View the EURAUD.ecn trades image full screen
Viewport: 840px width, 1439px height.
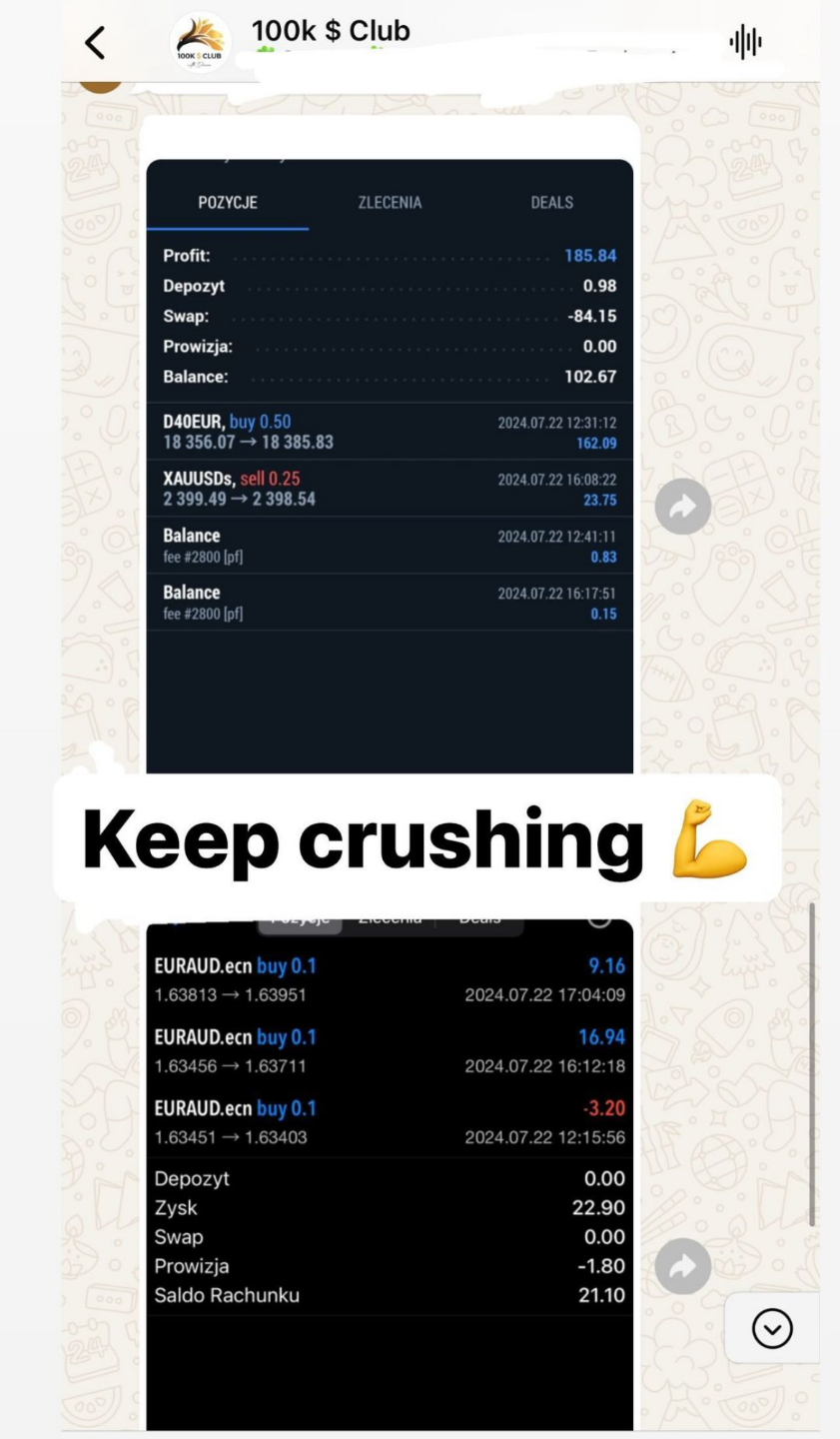(x=390, y=1149)
